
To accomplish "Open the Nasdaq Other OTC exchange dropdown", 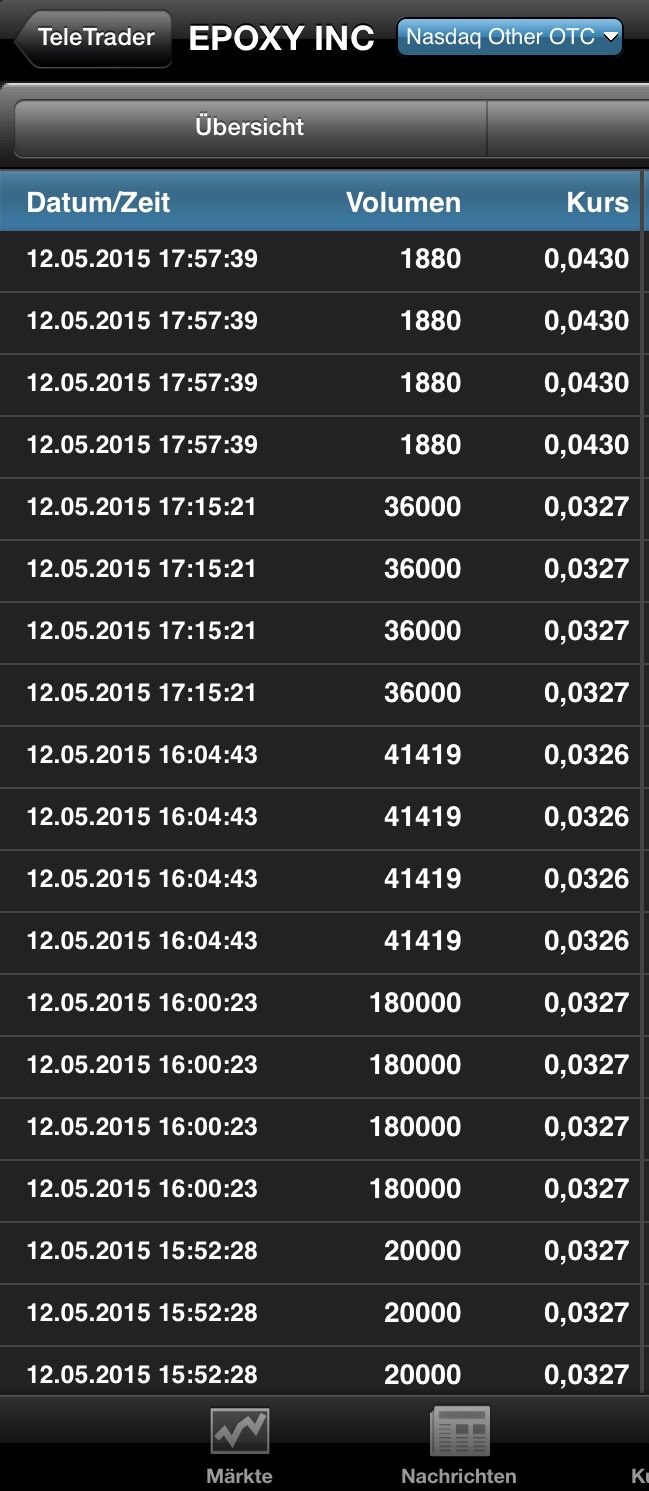I will click(509, 37).
